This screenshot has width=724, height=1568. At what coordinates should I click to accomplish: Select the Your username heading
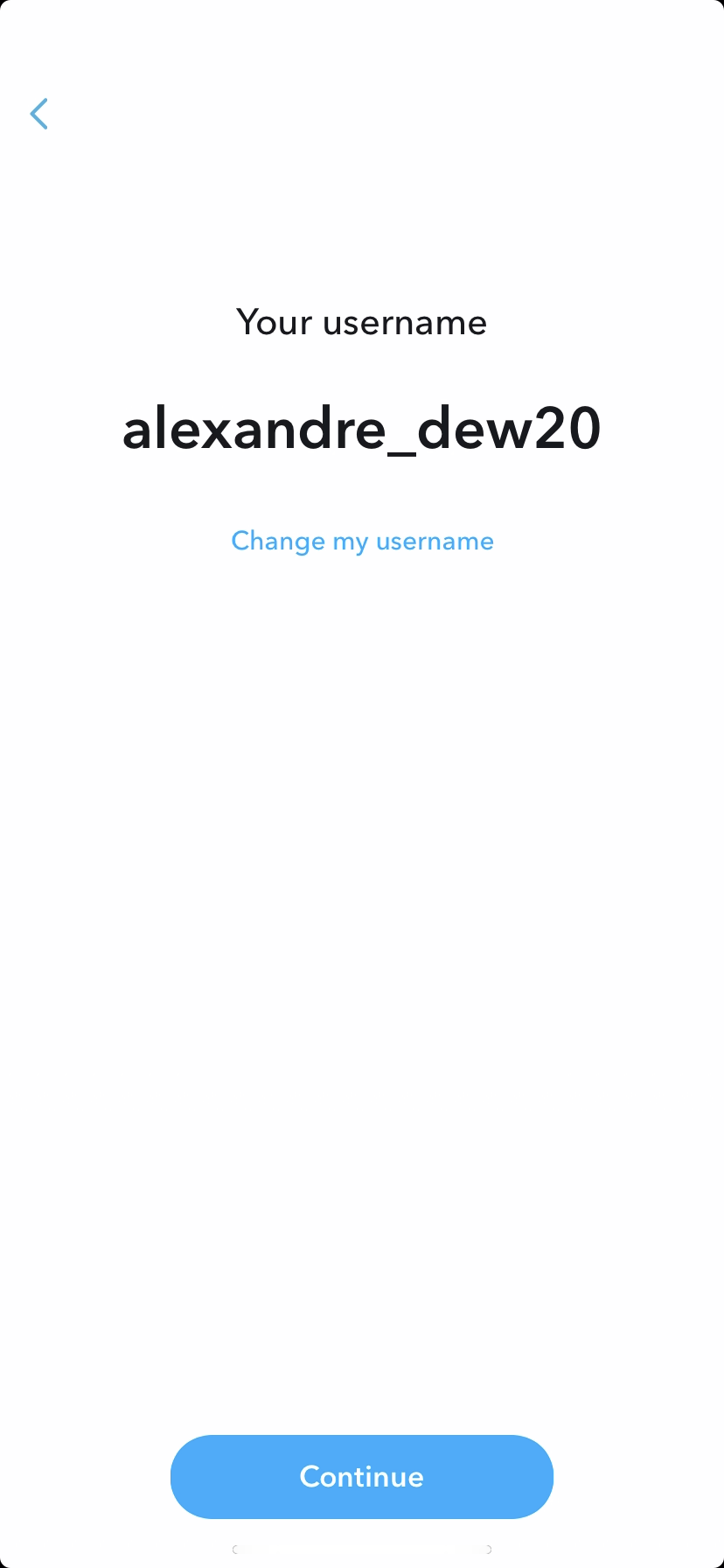coord(362,322)
